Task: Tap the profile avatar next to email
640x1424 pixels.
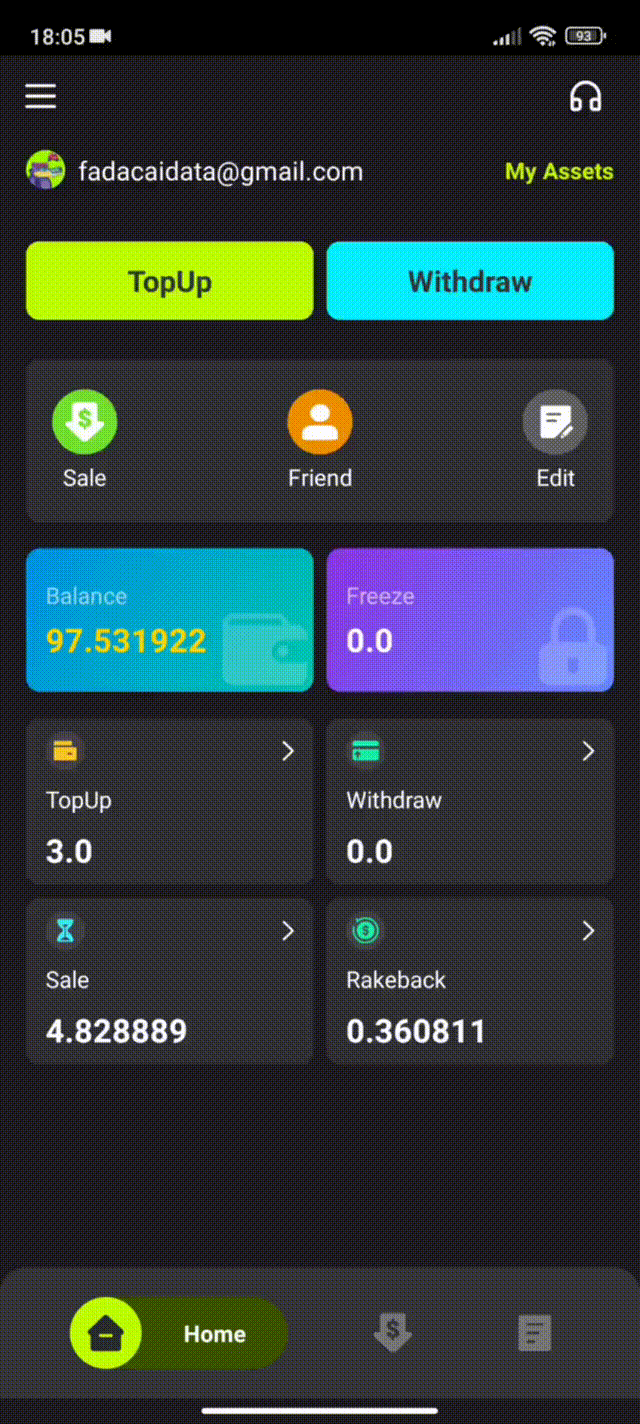Action: tap(46, 171)
